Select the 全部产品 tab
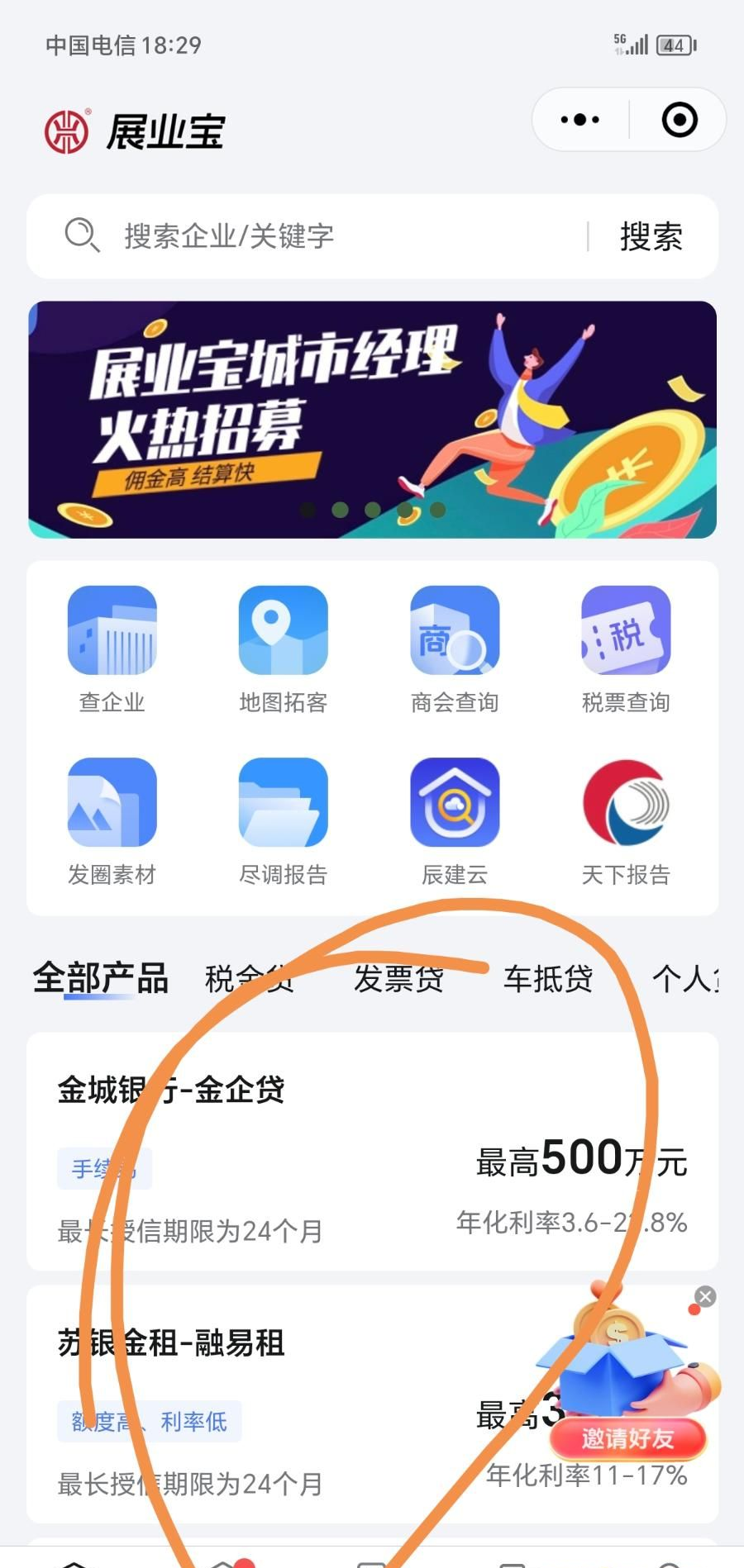The height and width of the screenshot is (1568, 744). (100, 978)
